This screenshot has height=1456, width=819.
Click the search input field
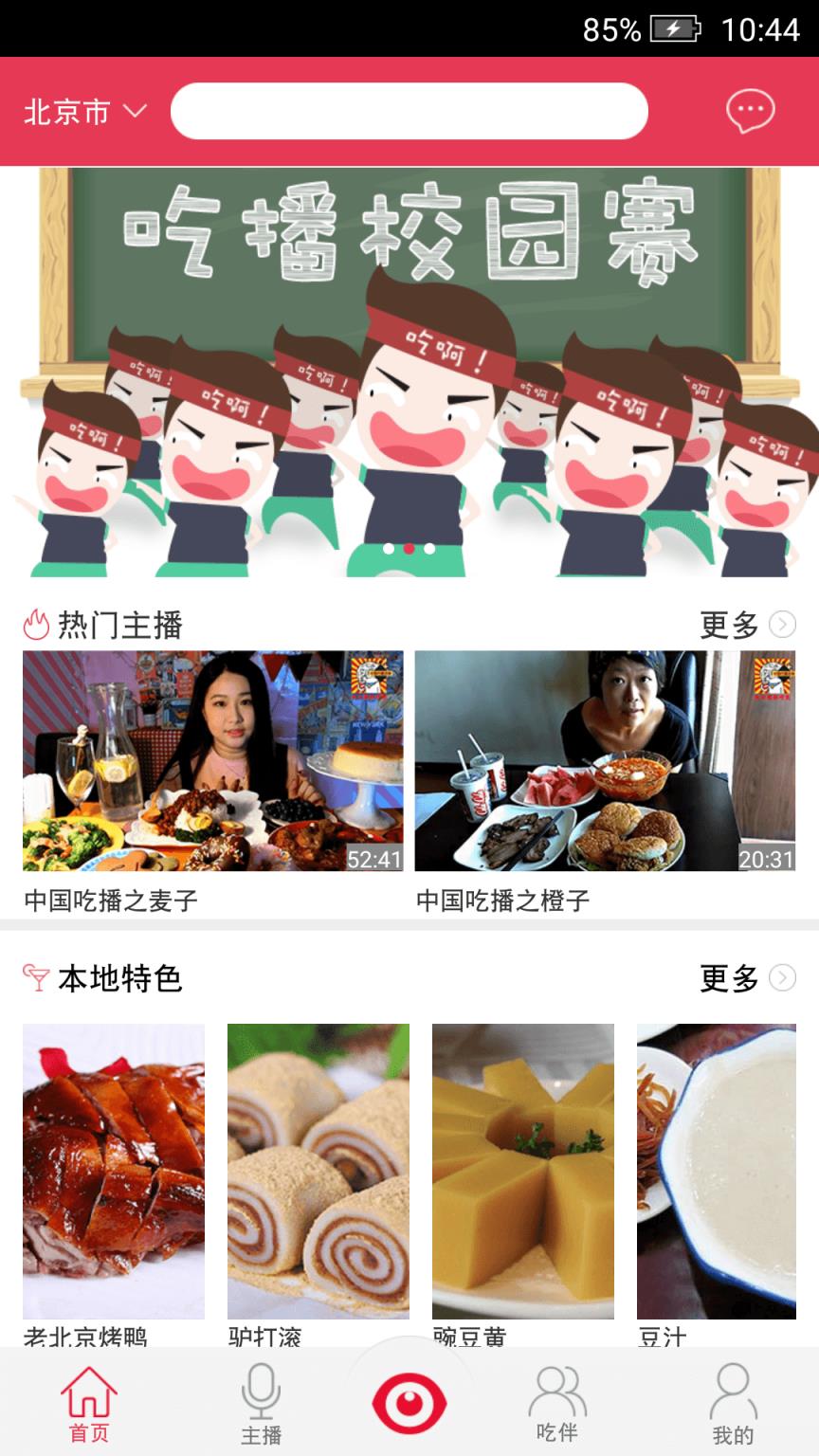408,111
